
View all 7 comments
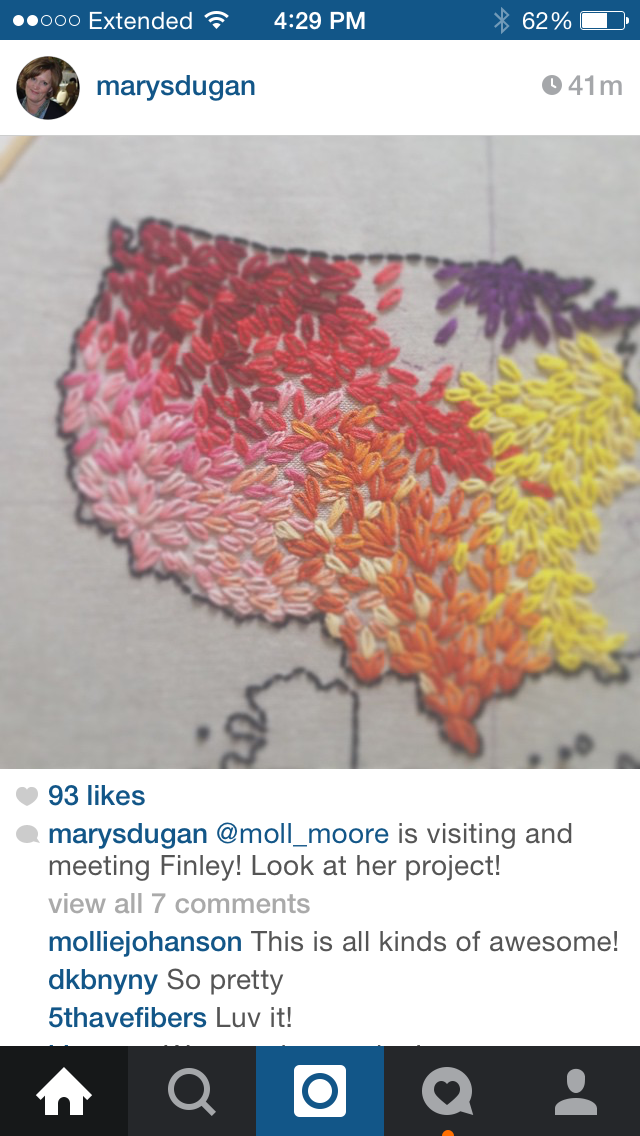click(x=179, y=904)
